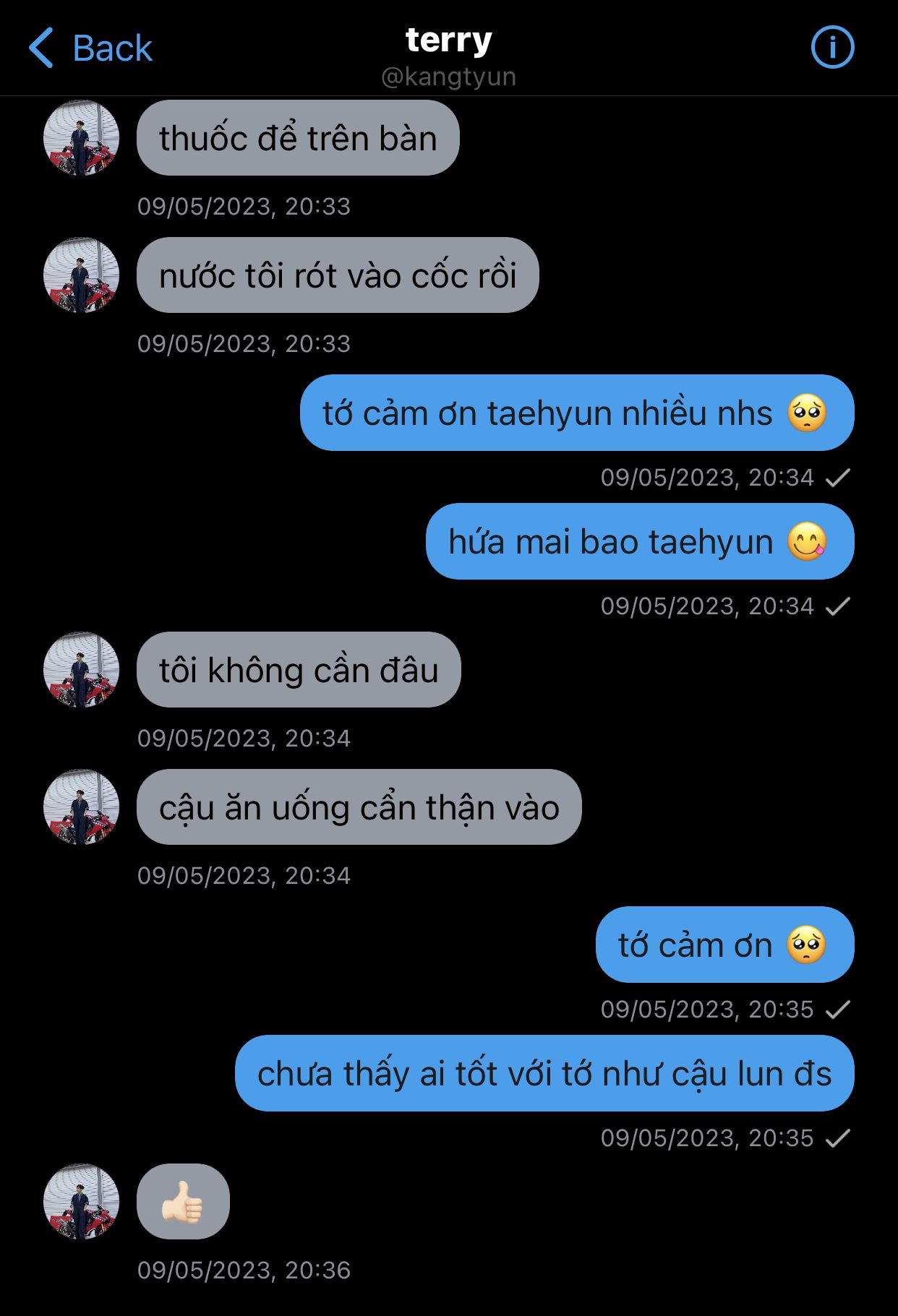The image size is (898, 1316).
Task: Go back to the messages list
Action: pos(90,48)
